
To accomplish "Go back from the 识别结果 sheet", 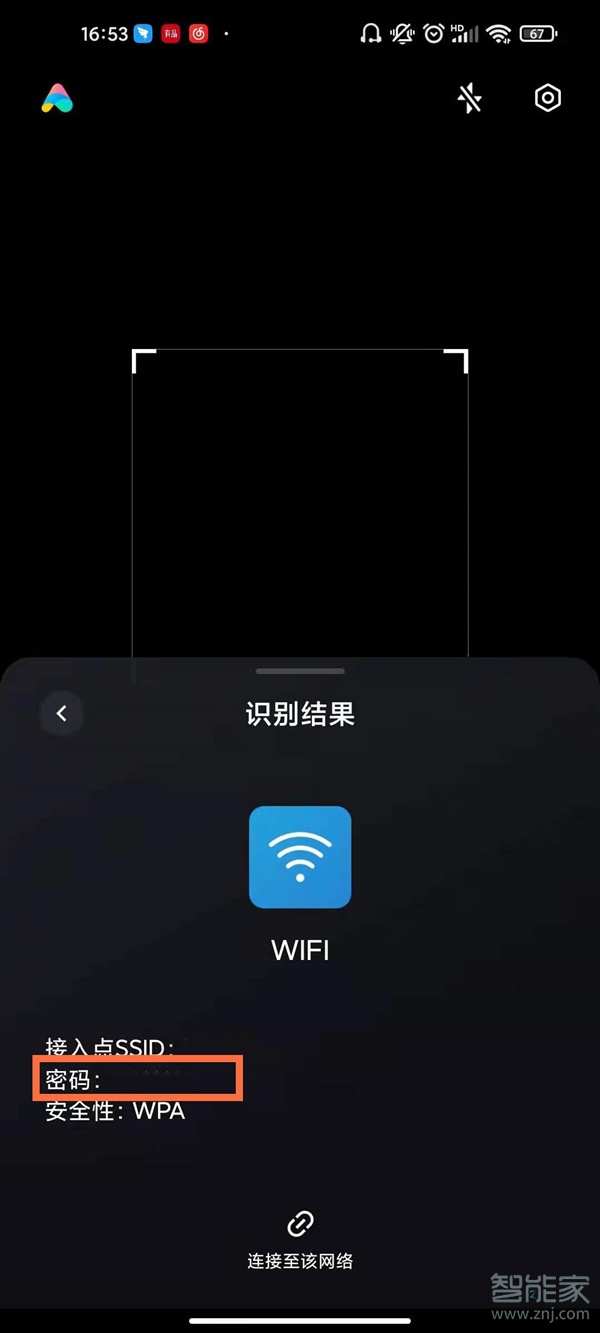I will point(62,713).
